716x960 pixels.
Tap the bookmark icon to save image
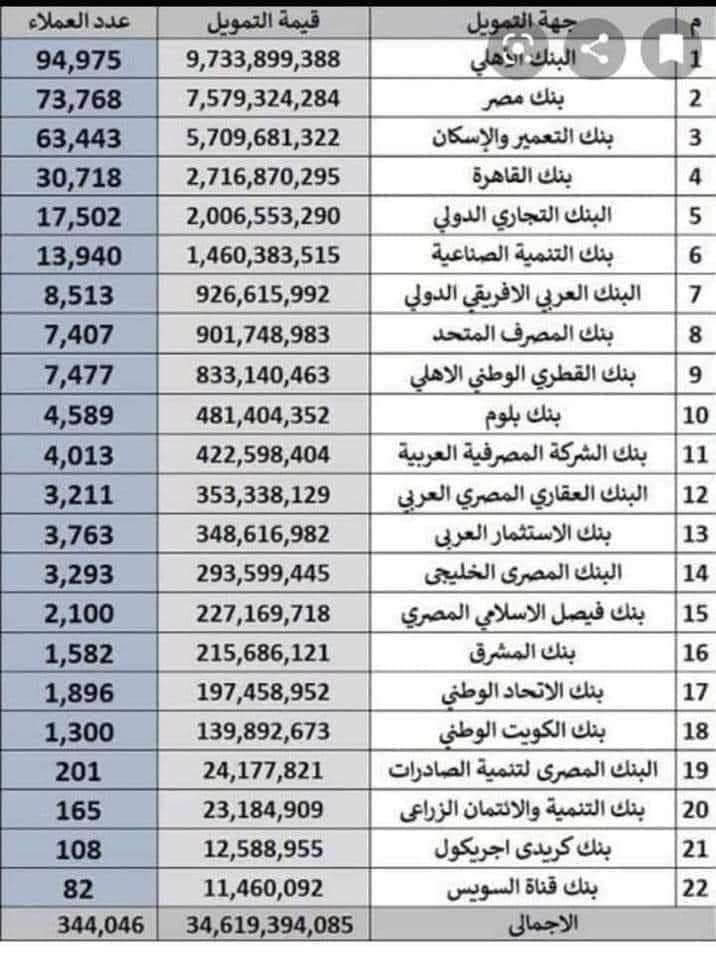coord(671,48)
